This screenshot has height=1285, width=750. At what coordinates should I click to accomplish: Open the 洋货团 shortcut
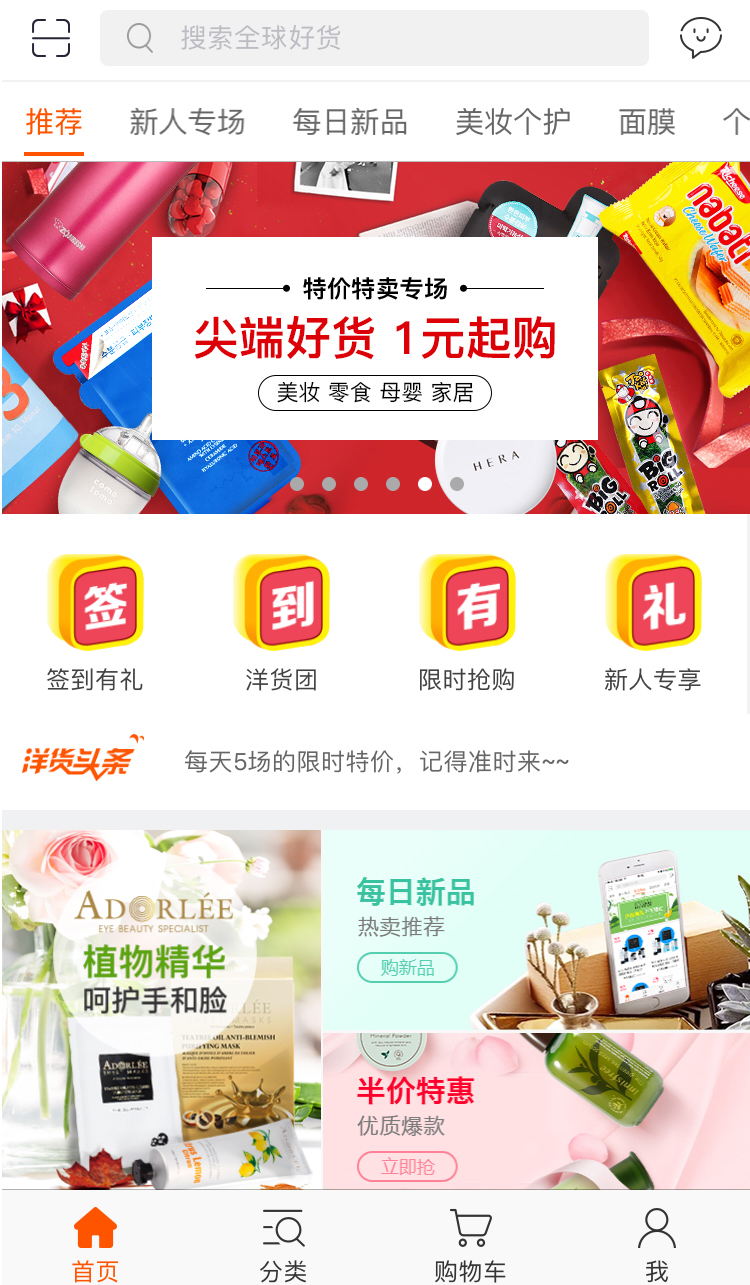(x=281, y=622)
